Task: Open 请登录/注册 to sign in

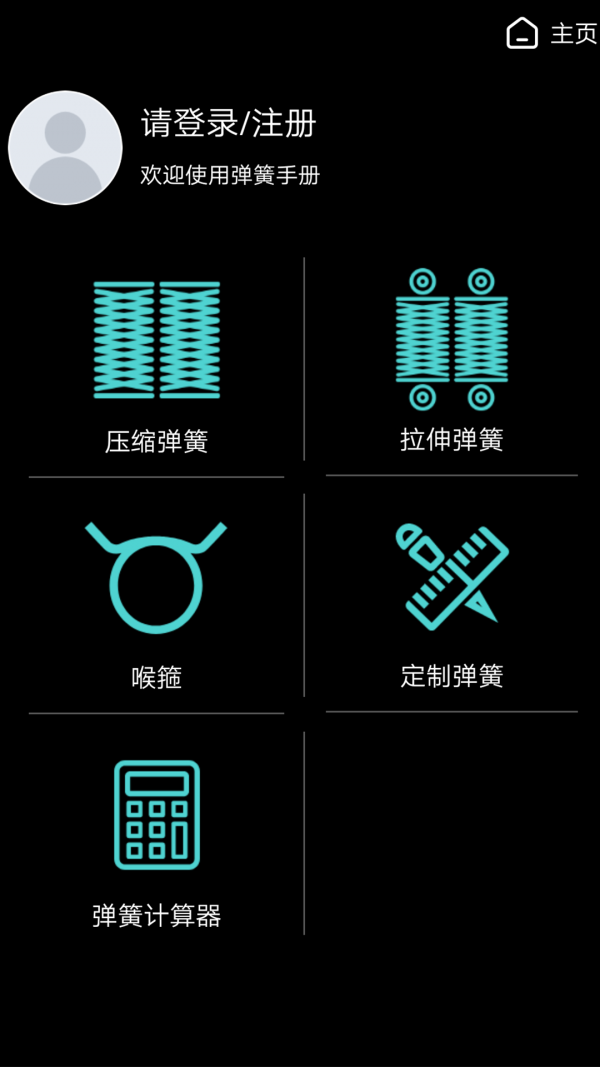Action: click(x=229, y=124)
